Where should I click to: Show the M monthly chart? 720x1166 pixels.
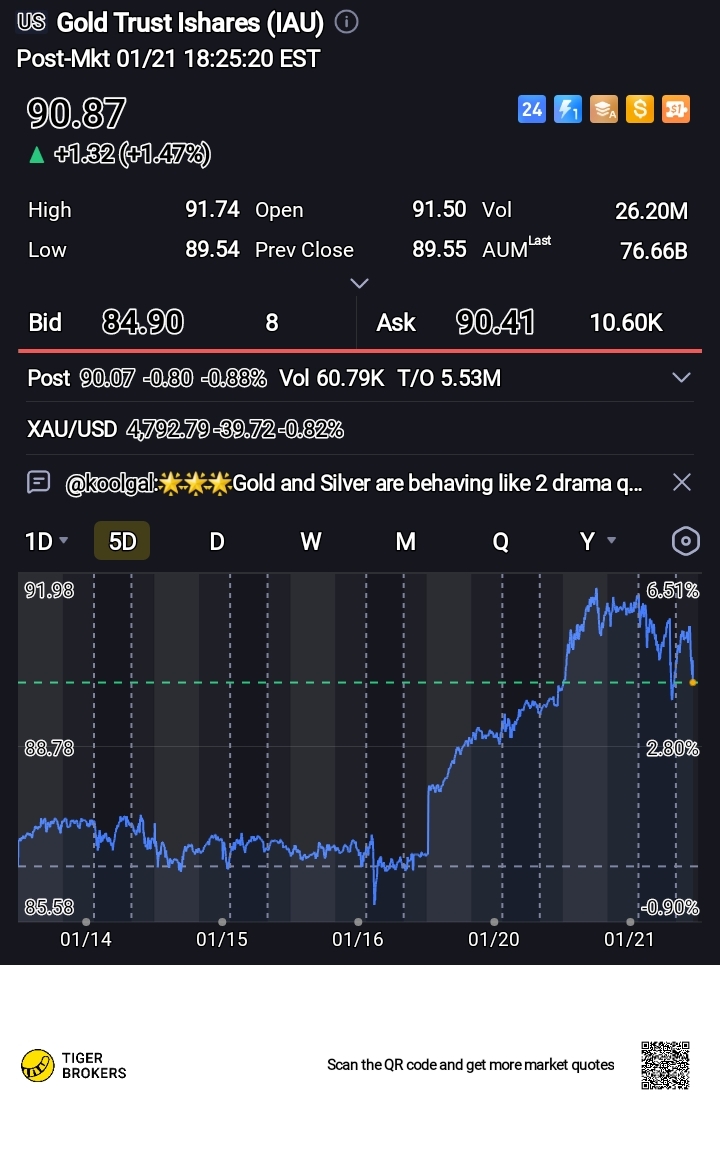click(405, 542)
